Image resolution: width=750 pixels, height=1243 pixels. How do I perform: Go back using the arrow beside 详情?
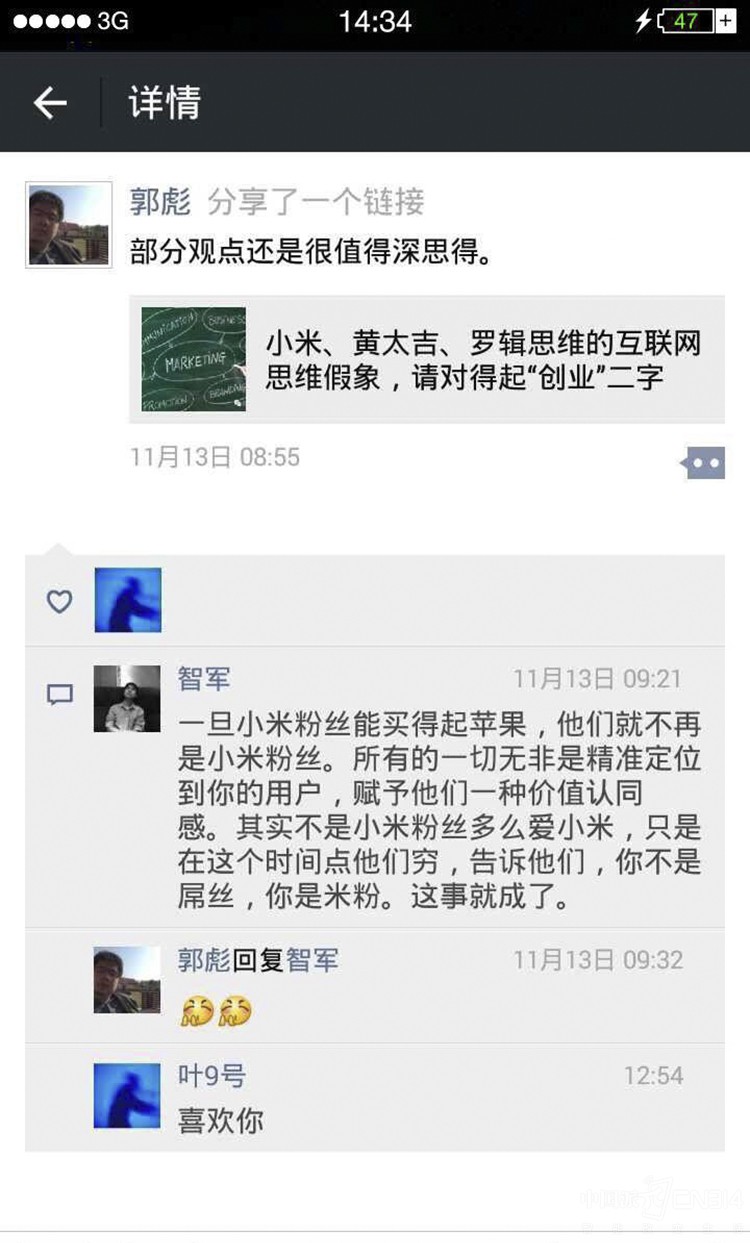tap(50, 102)
